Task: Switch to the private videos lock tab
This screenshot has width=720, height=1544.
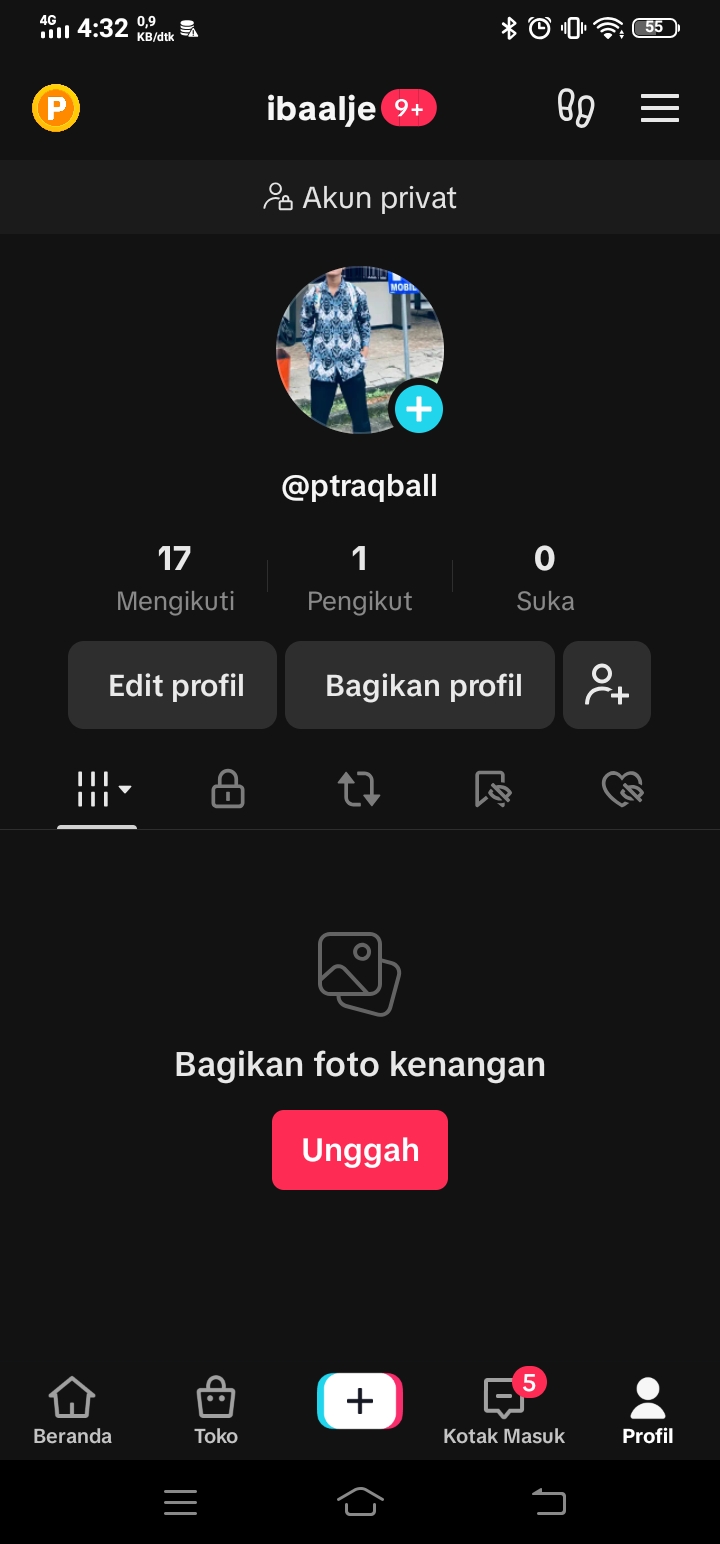Action: 228,790
